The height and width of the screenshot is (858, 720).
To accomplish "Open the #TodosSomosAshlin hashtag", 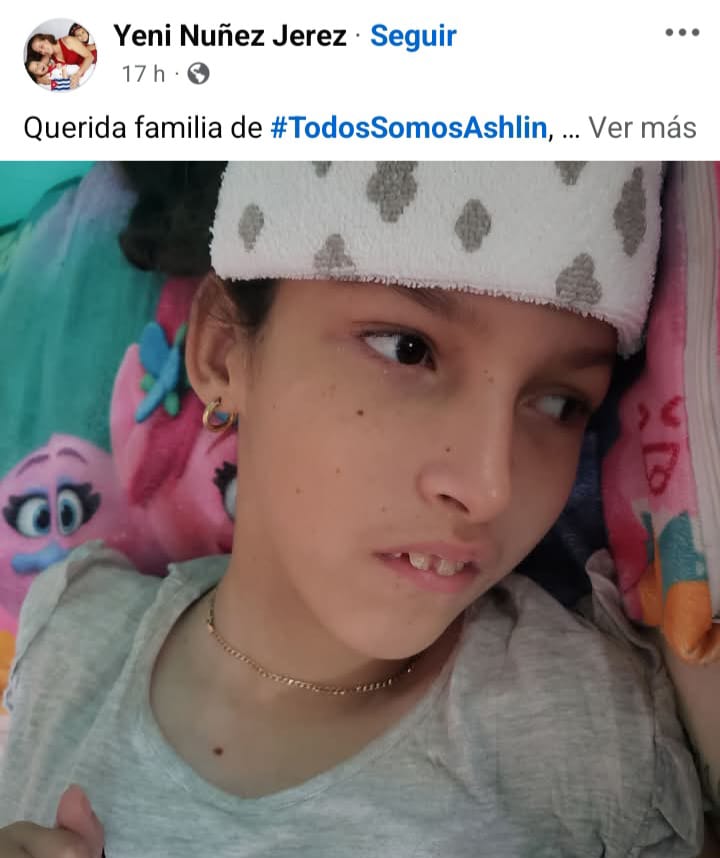I will point(410,128).
